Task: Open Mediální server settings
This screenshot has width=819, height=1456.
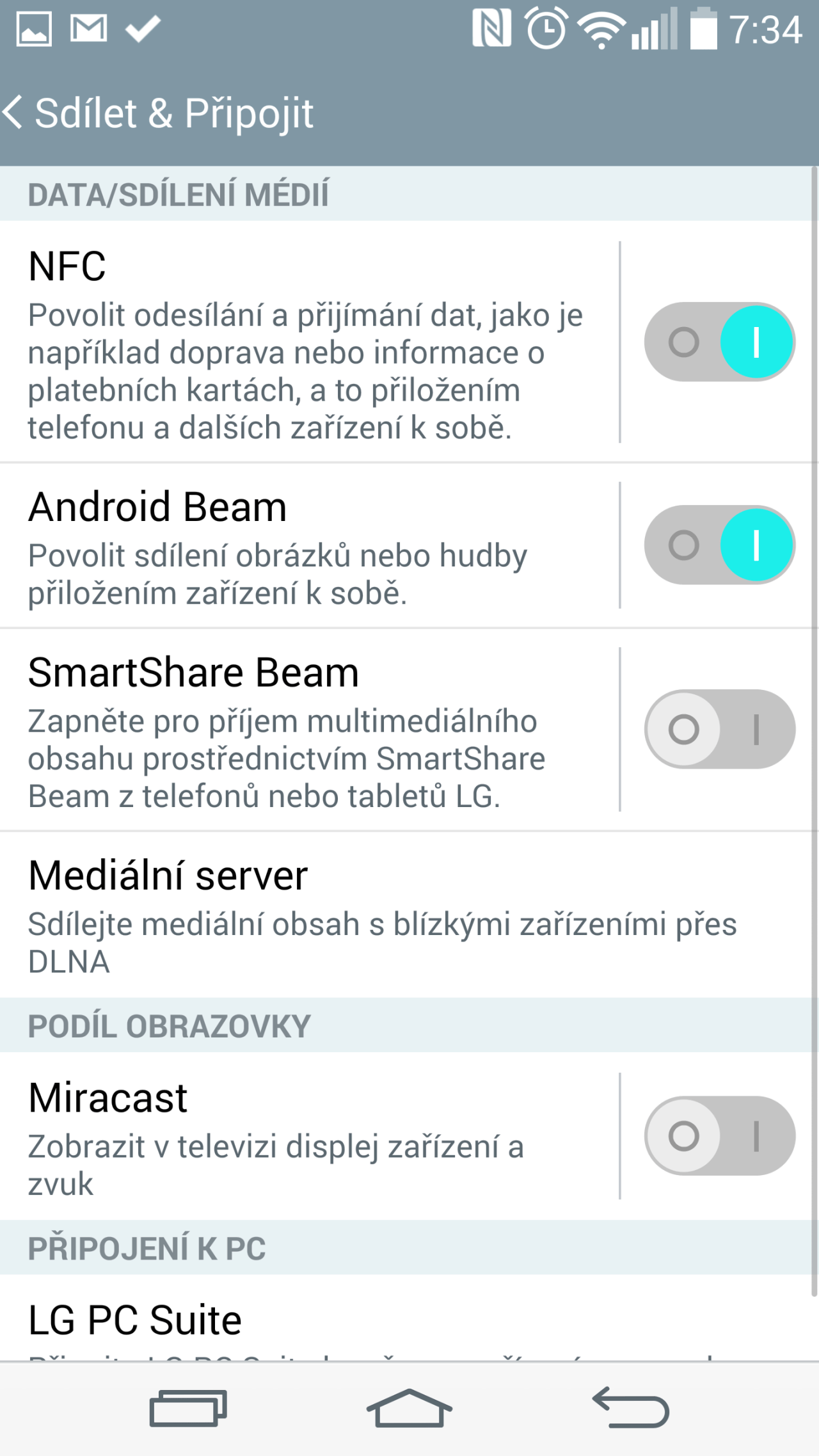Action: [x=384, y=915]
